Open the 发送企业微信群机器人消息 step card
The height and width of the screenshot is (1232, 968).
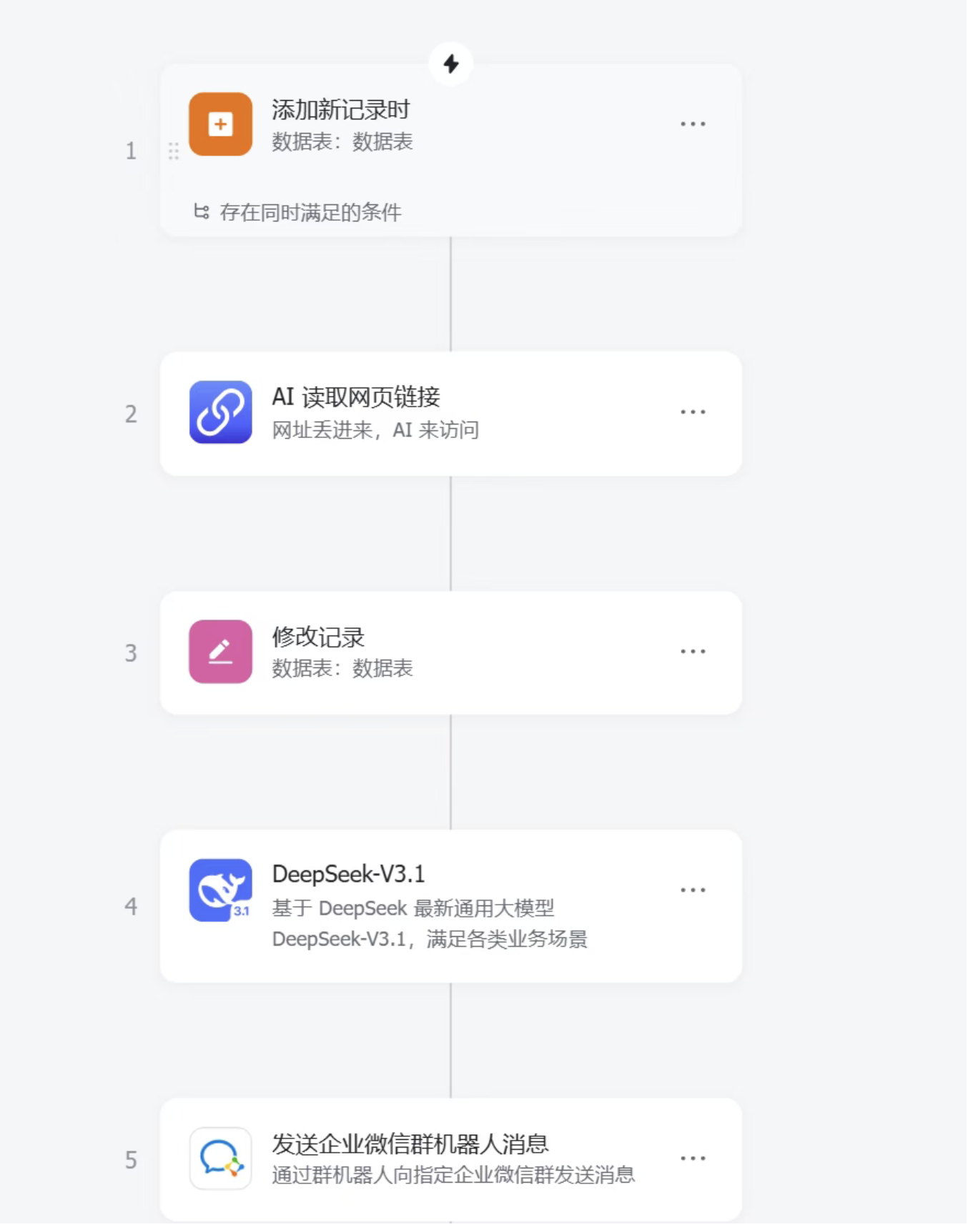pyautogui.click(x=429, y=1158)
